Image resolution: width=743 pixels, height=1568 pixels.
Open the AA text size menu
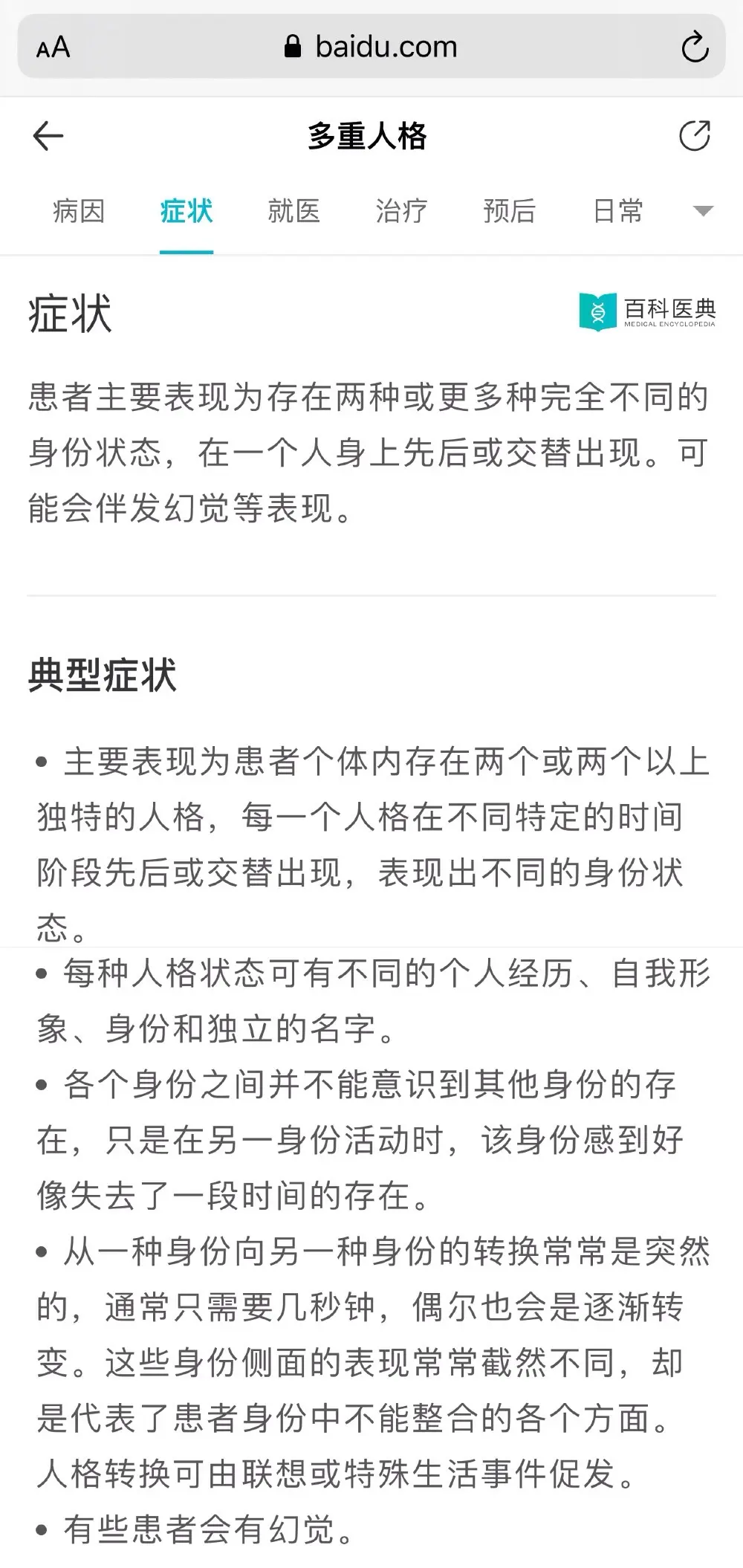(x=53, y=48)
